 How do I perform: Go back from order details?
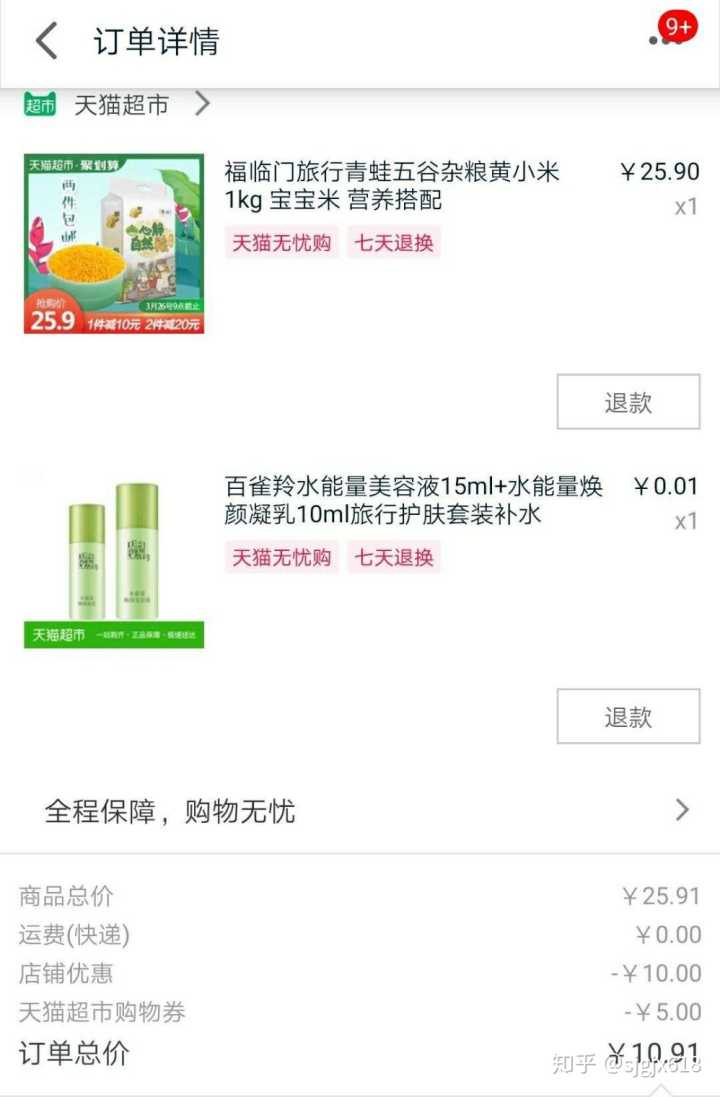click(x=46, y=42)
